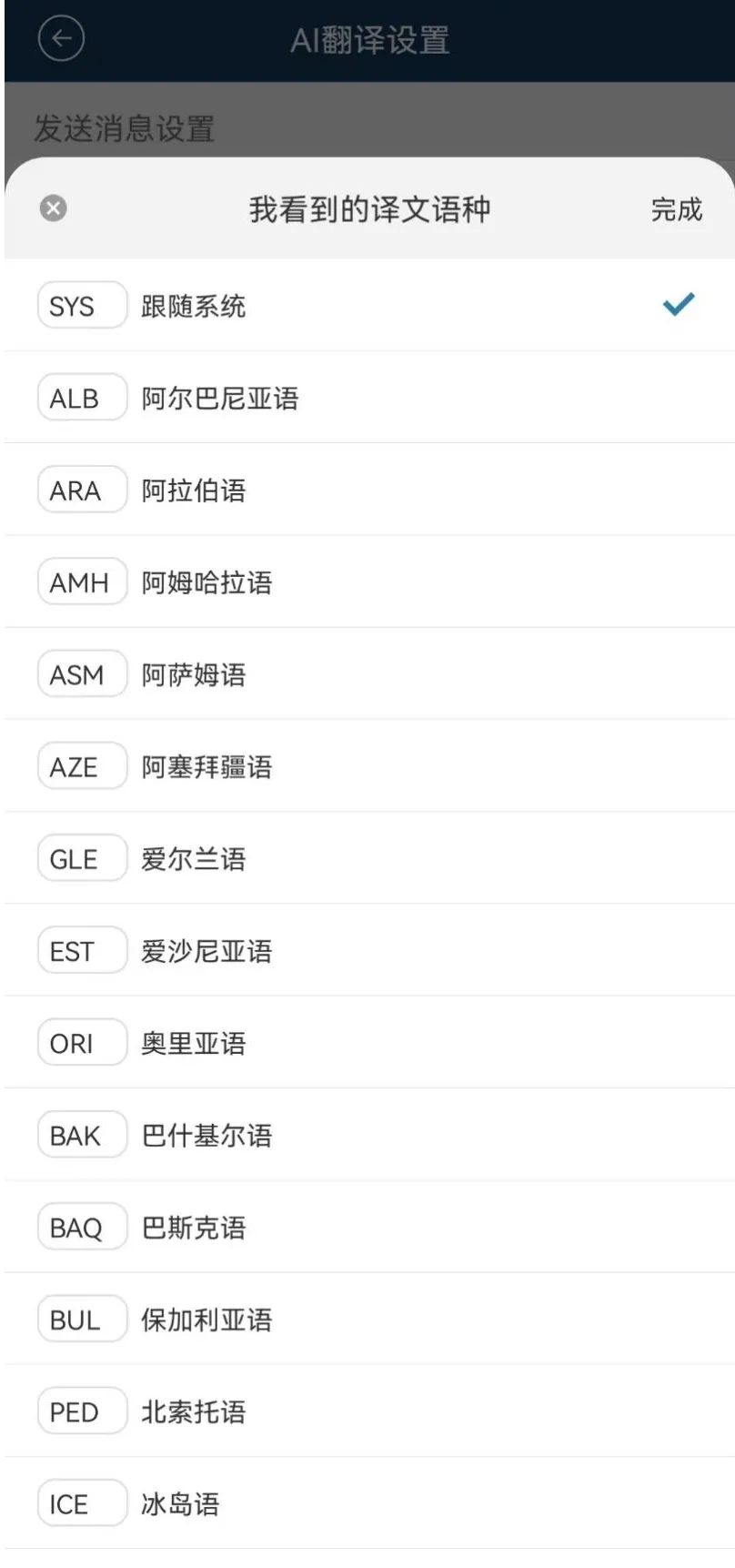Click the SYS code badge
This screenshot has width=735, height=1568.
(81, 305)
